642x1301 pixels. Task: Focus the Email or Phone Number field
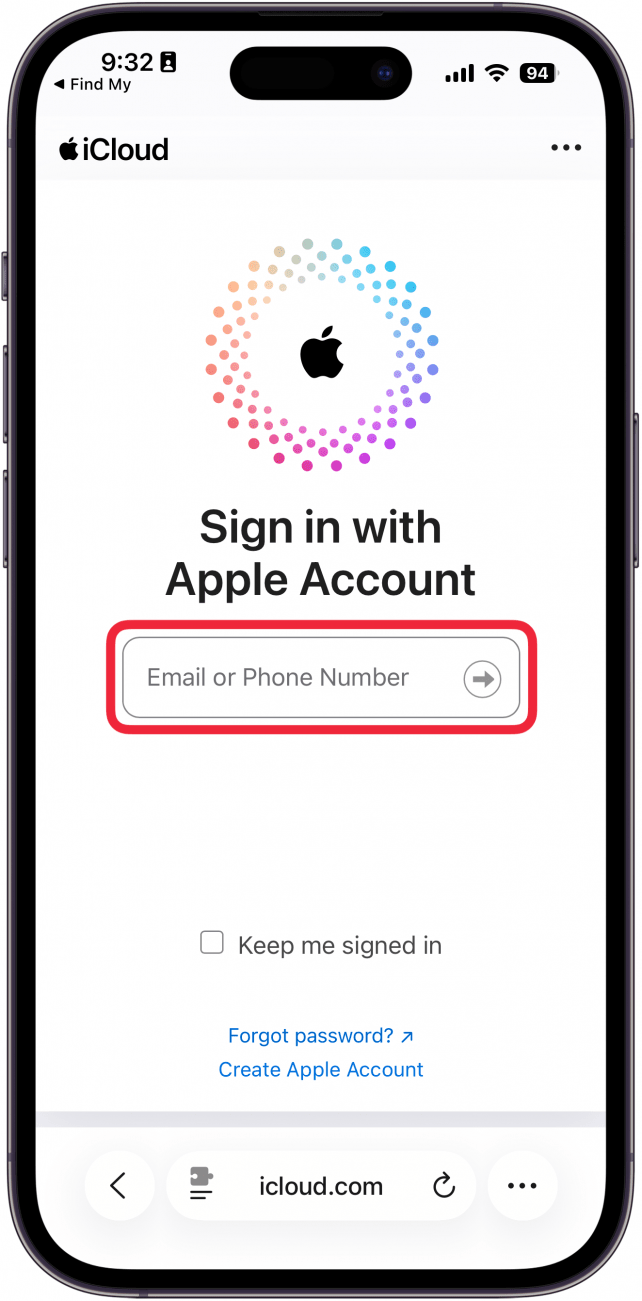(290, 678)
